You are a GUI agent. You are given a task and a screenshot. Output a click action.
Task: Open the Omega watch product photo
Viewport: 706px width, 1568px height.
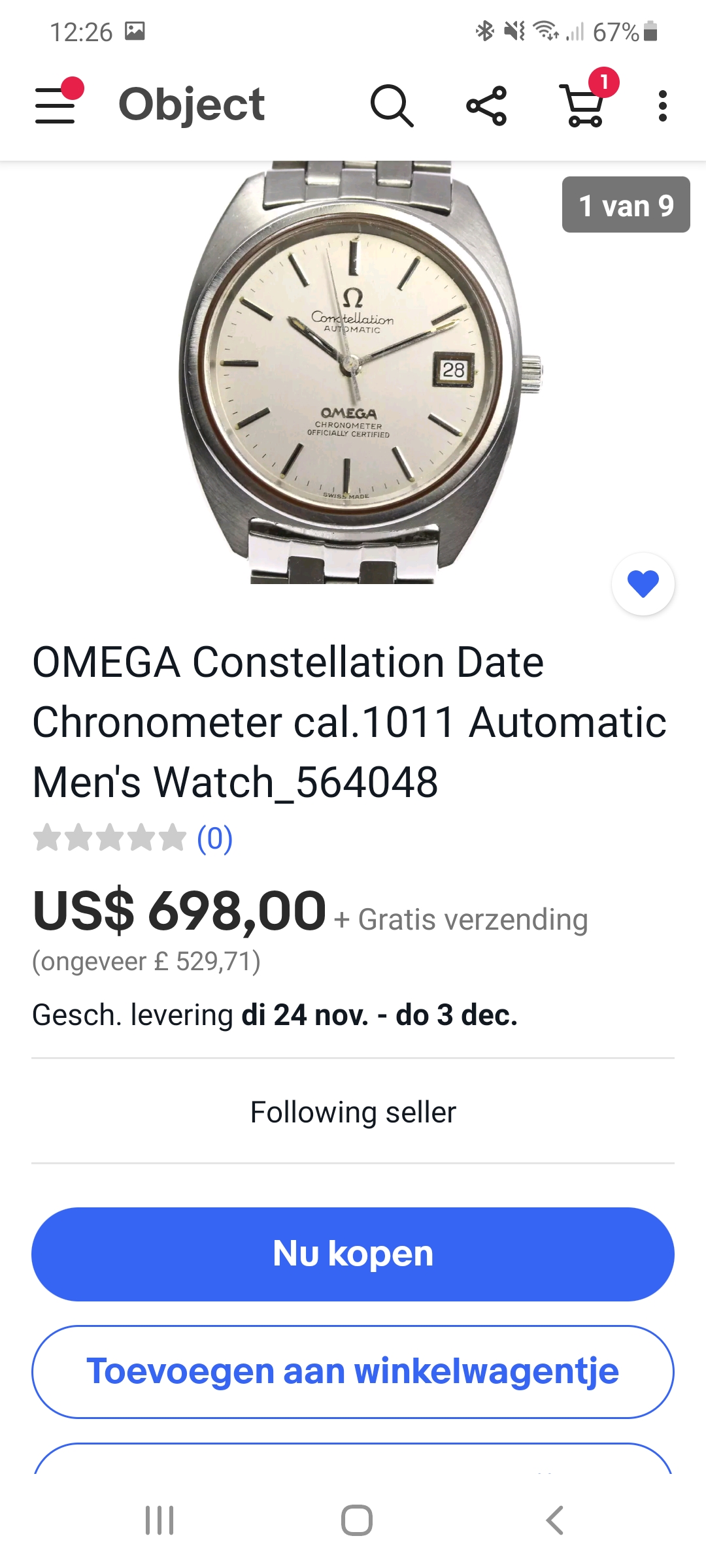353,372
